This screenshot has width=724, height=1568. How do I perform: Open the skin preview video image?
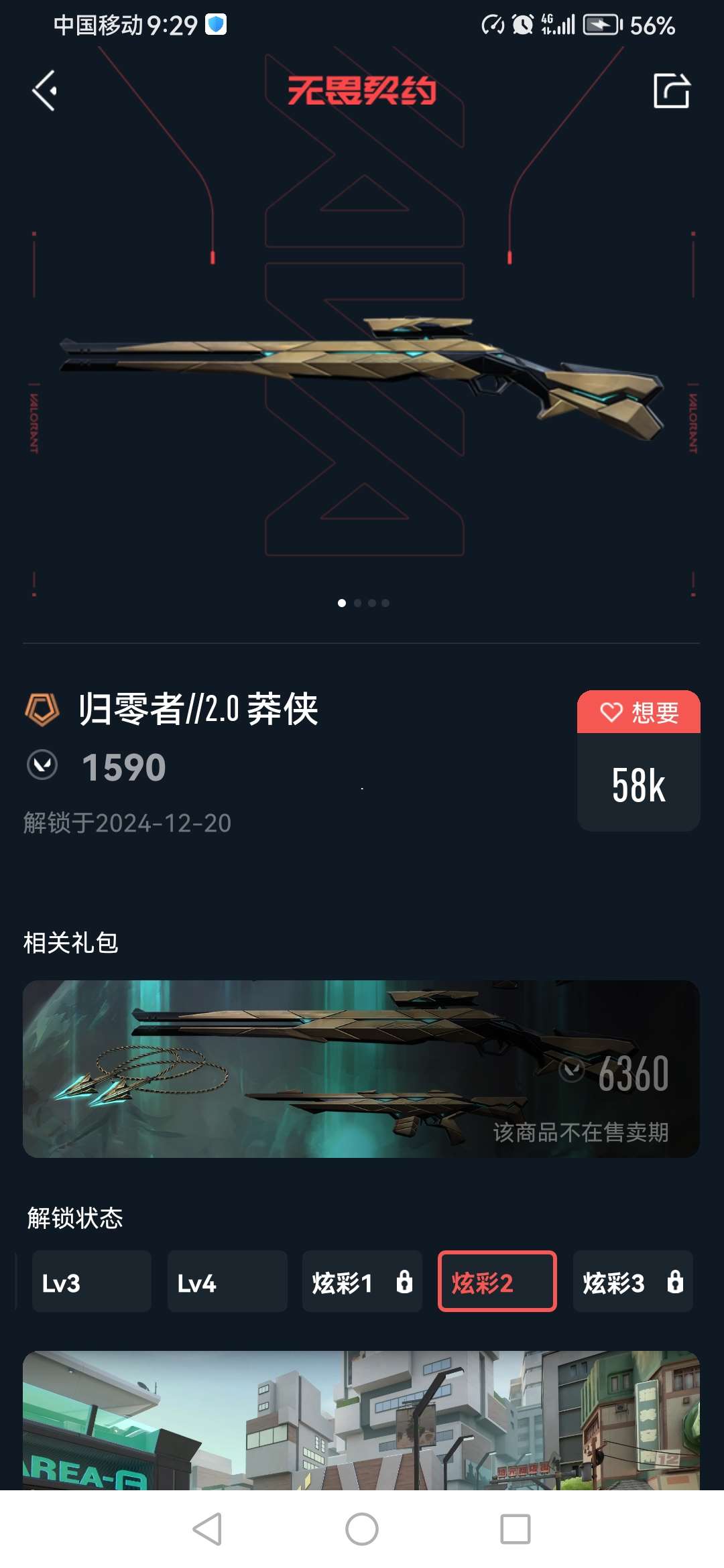[x=361, y=1419]
